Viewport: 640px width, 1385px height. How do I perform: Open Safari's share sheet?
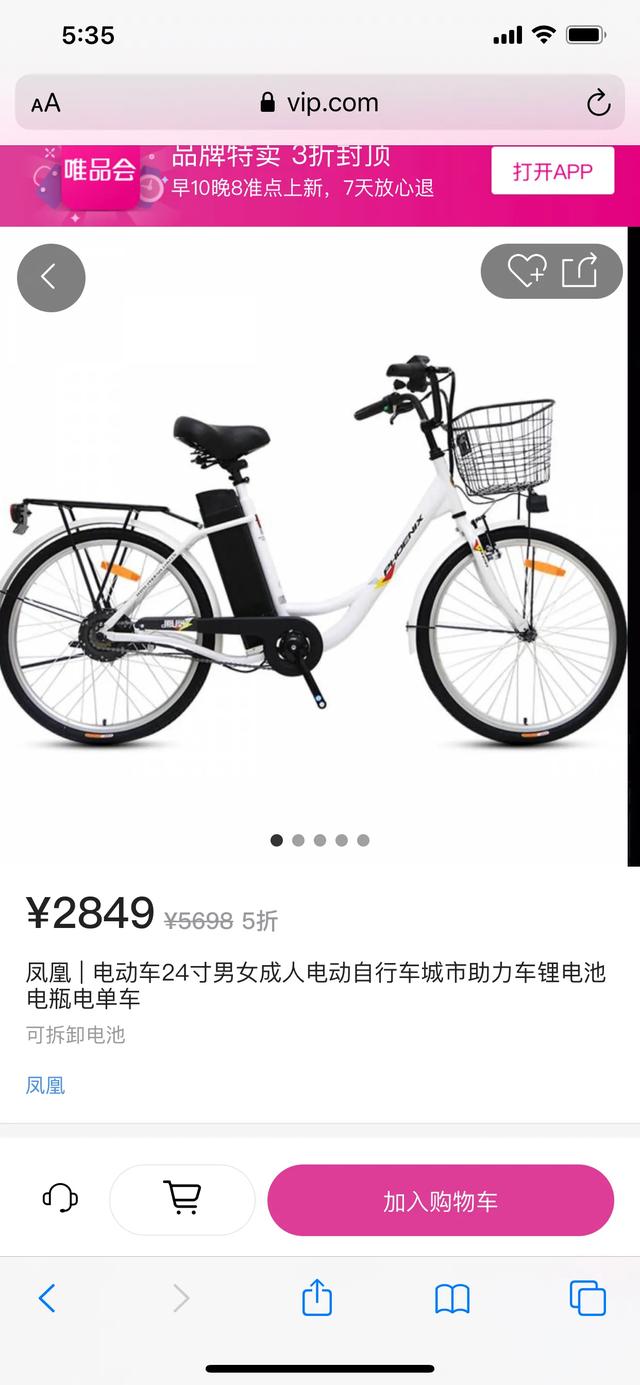tap(317, 1298)
